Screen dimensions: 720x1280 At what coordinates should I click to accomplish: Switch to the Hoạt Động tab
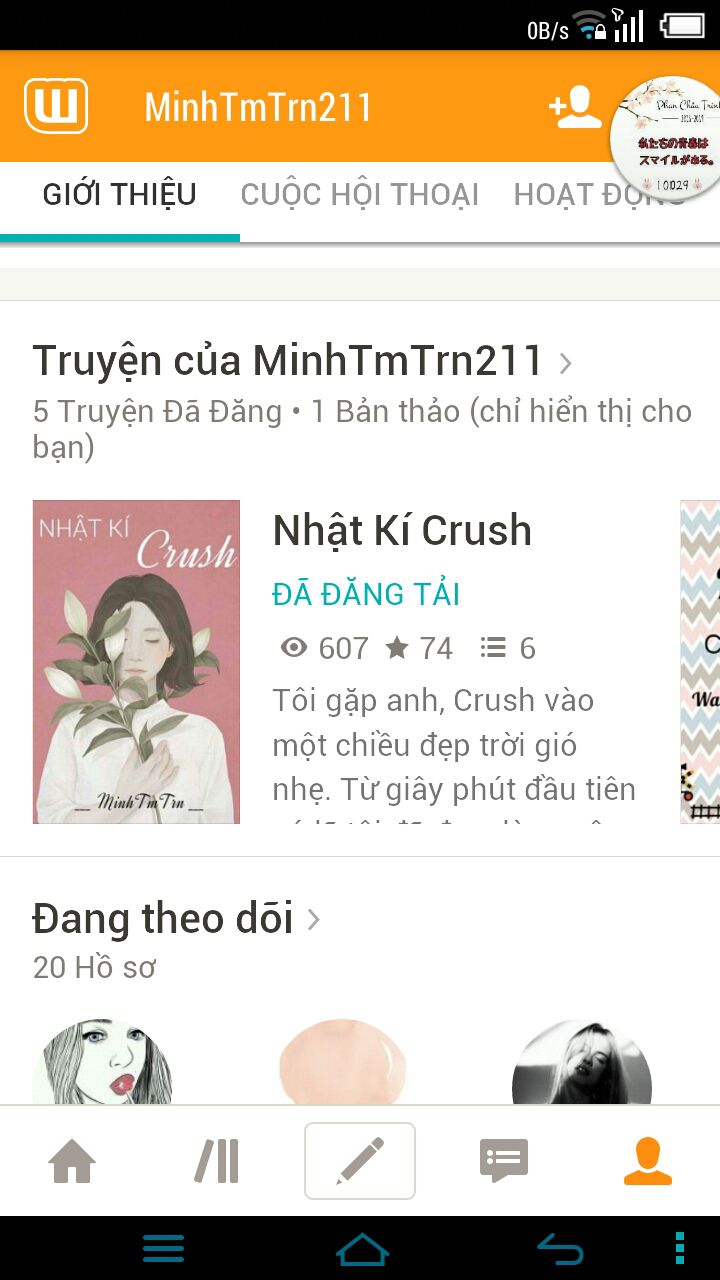click(x=598, y=194)
